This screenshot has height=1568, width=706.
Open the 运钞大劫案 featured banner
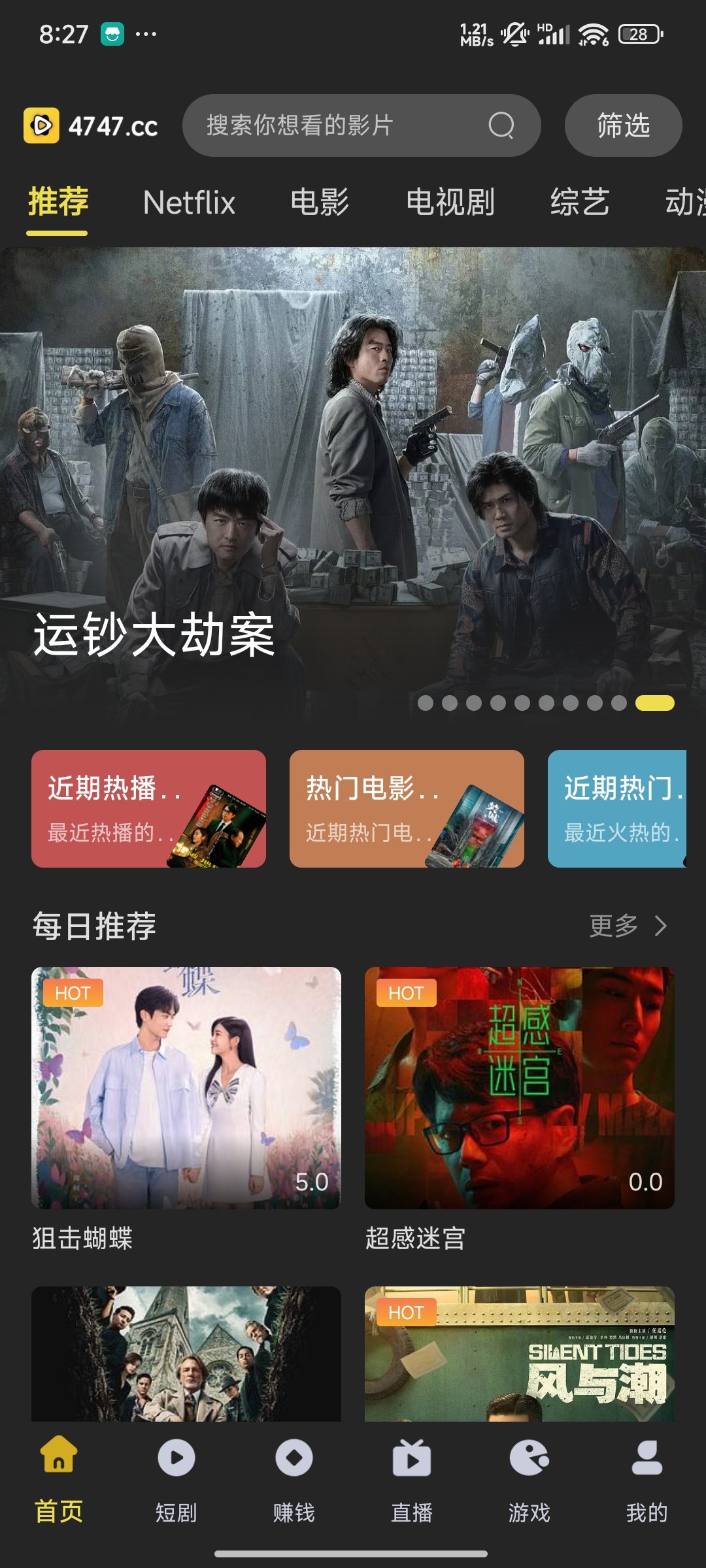353,483
